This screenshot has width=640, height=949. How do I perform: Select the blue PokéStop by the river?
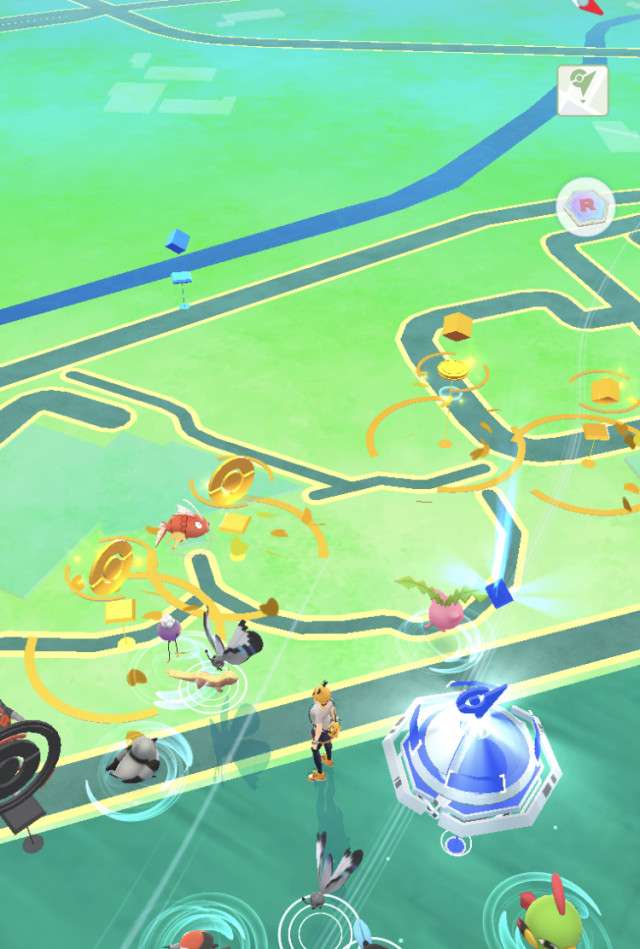click(179, 242)
